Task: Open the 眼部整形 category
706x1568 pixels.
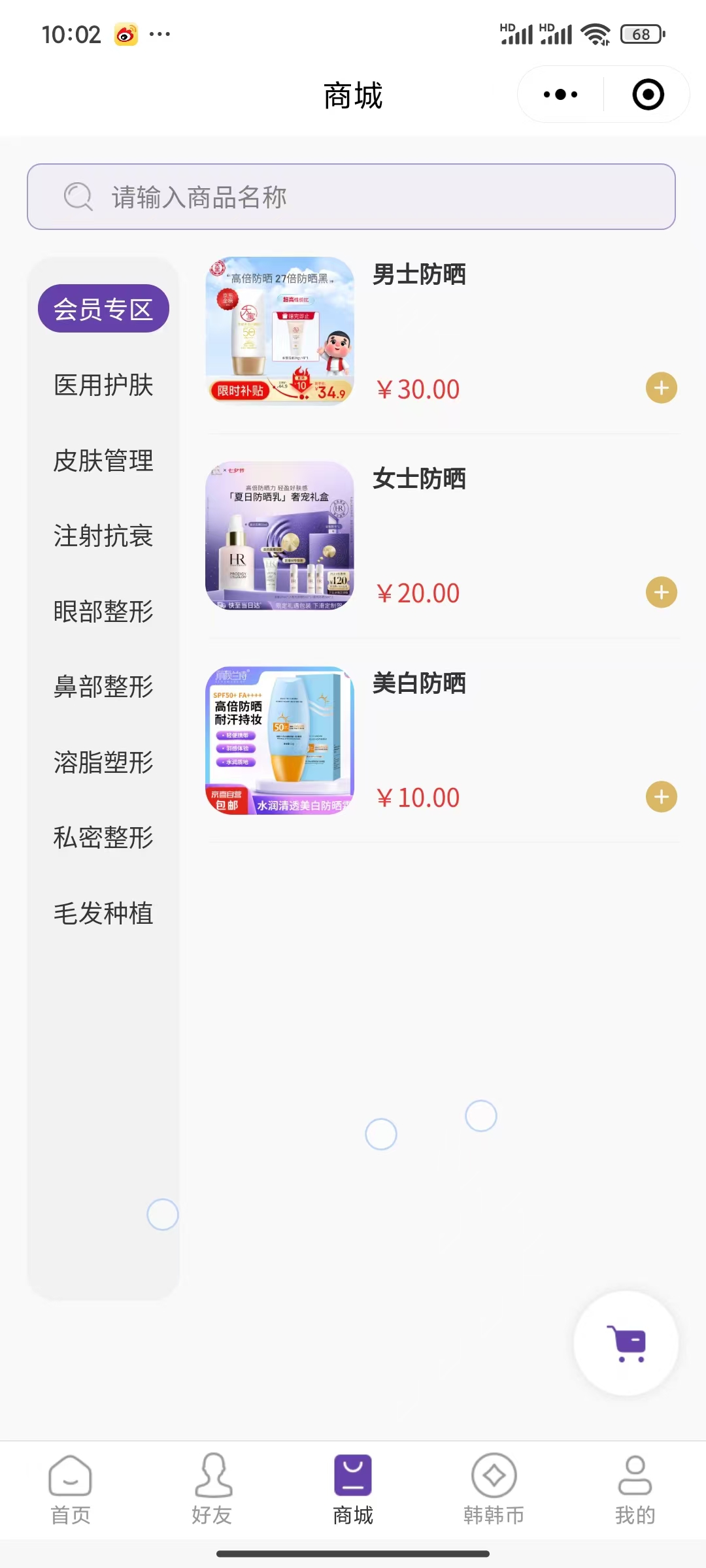Action: pyautogui.click(x=103, y=612)
